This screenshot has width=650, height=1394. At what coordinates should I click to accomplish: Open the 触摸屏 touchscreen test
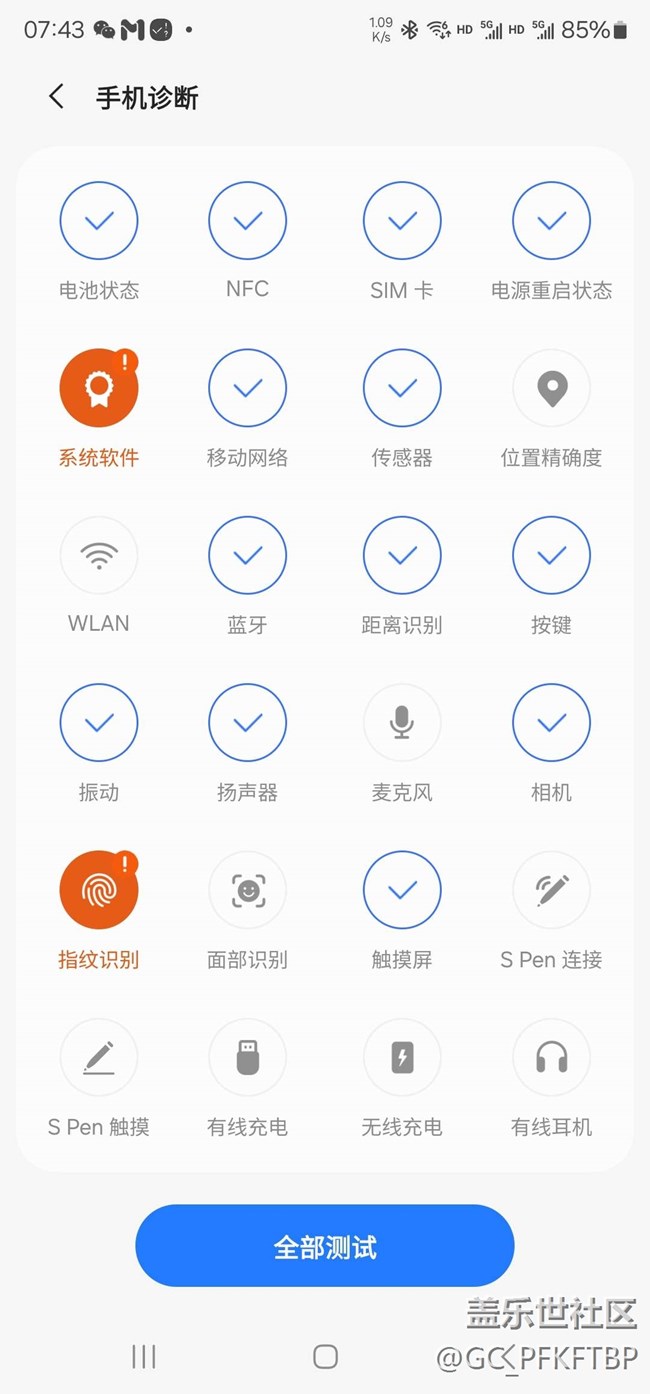point(401,889)
